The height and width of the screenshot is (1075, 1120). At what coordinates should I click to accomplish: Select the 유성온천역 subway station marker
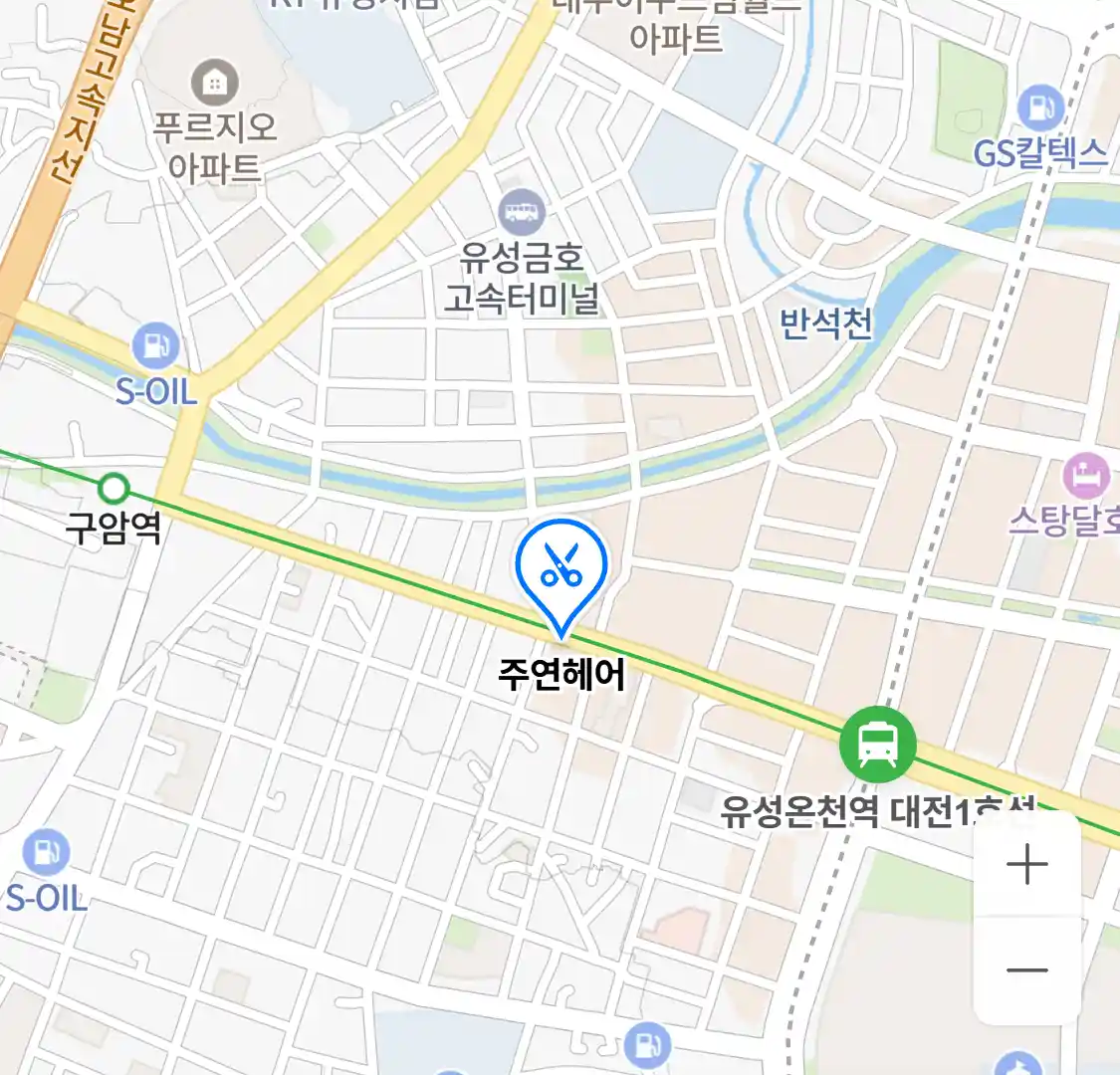click(x=877, y=744)
